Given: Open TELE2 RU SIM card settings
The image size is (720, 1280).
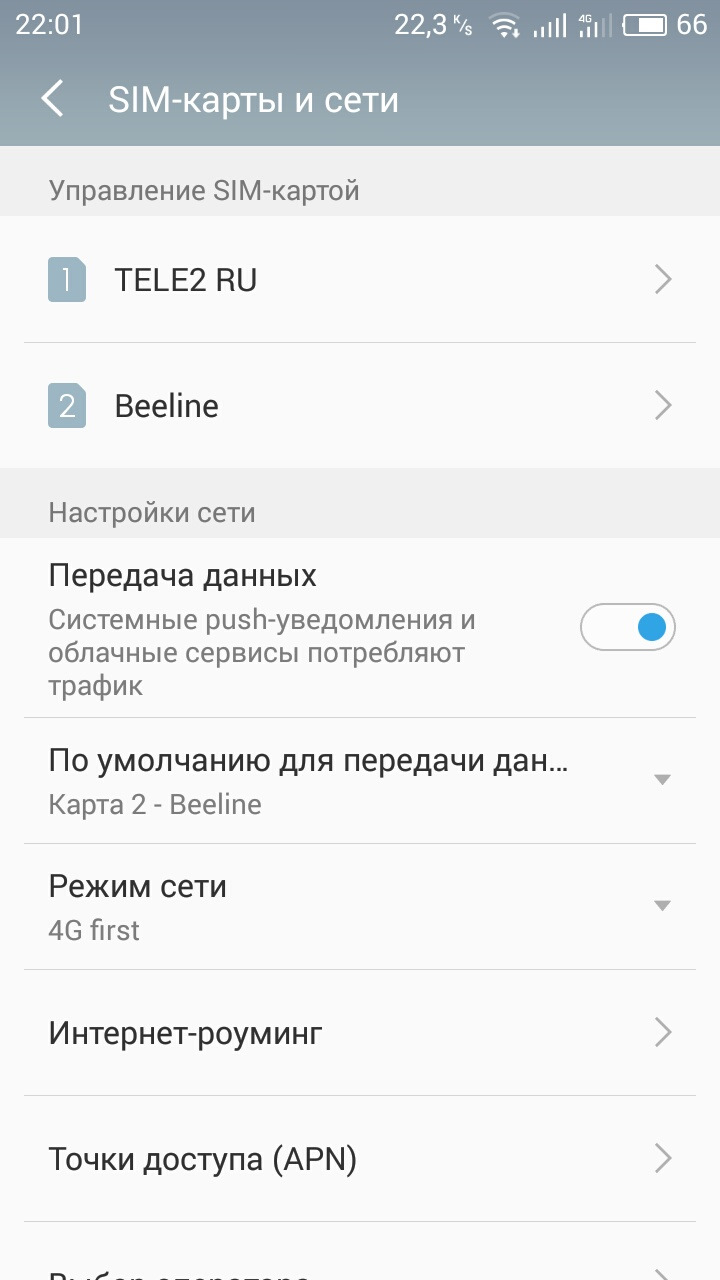Looking at the screenshot, I should tap(360, 280).
